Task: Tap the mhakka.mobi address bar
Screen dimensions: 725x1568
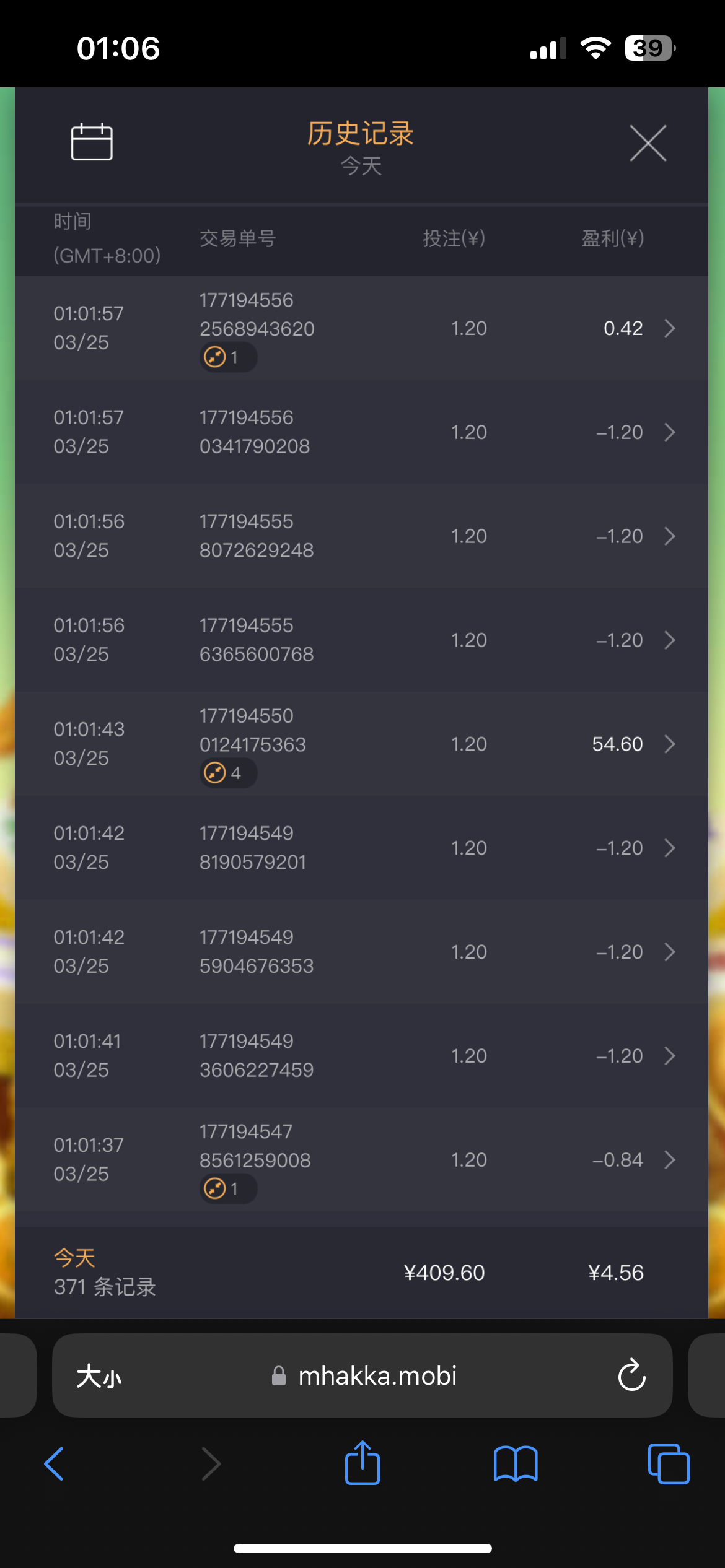Action: click(377, 1376)
